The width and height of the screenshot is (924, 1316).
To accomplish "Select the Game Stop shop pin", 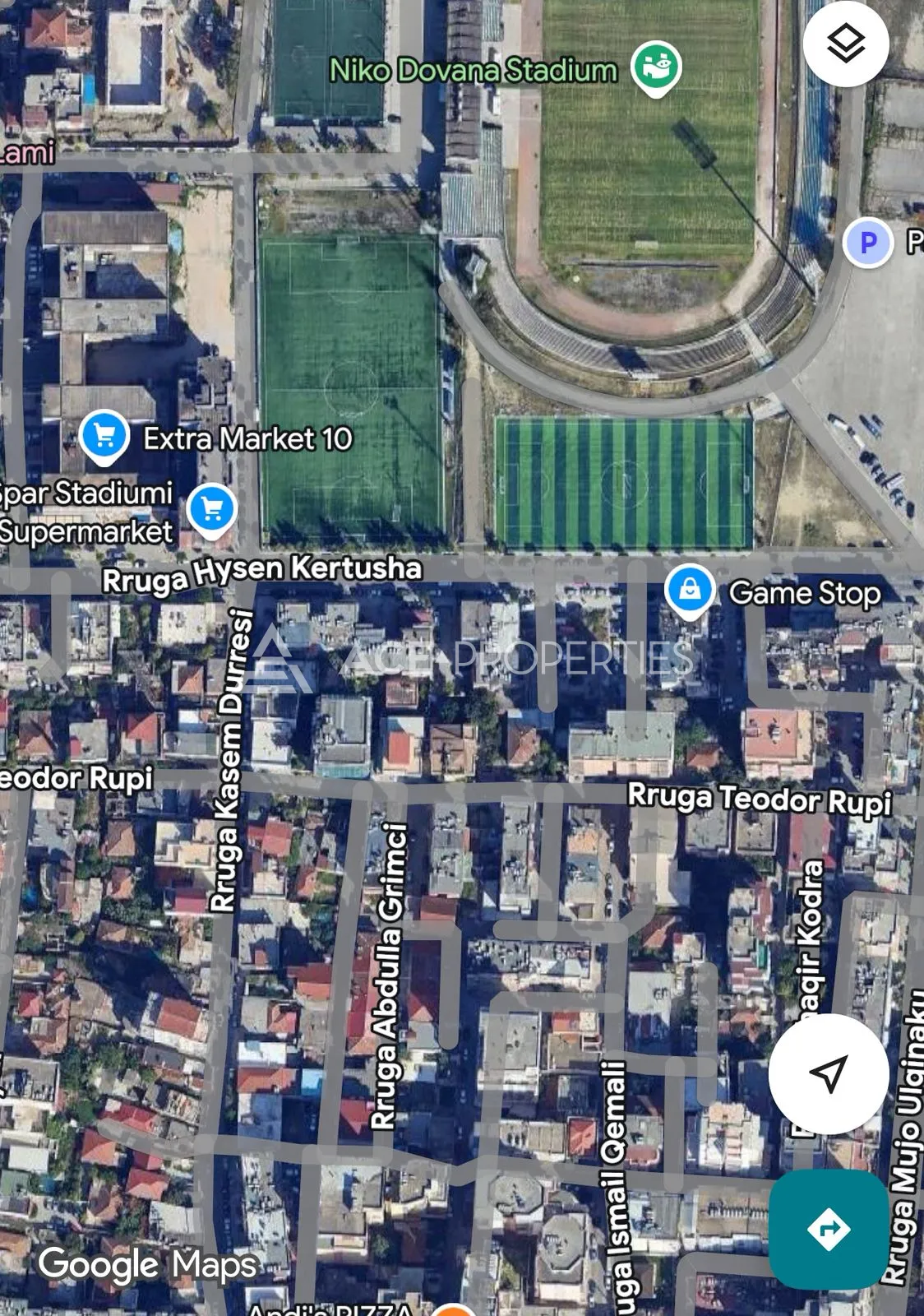I will [689, 591].
